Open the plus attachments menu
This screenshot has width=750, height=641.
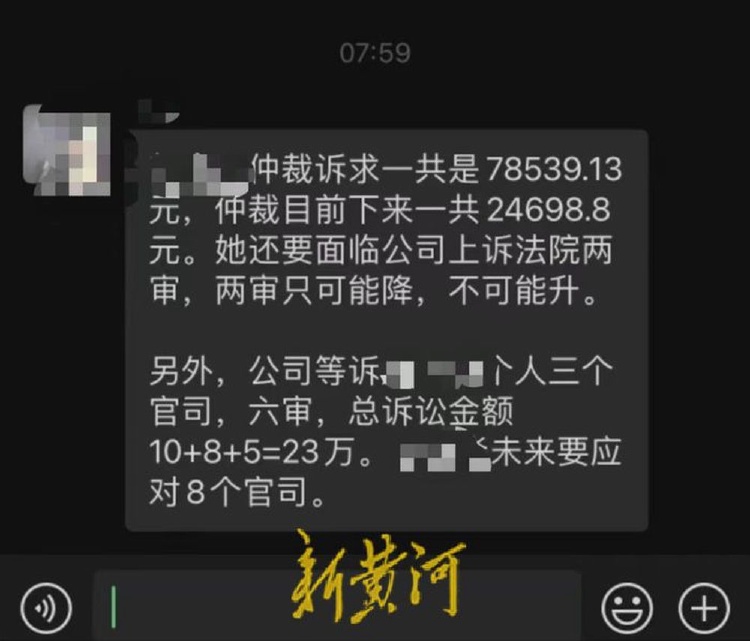tap(704, 606)
